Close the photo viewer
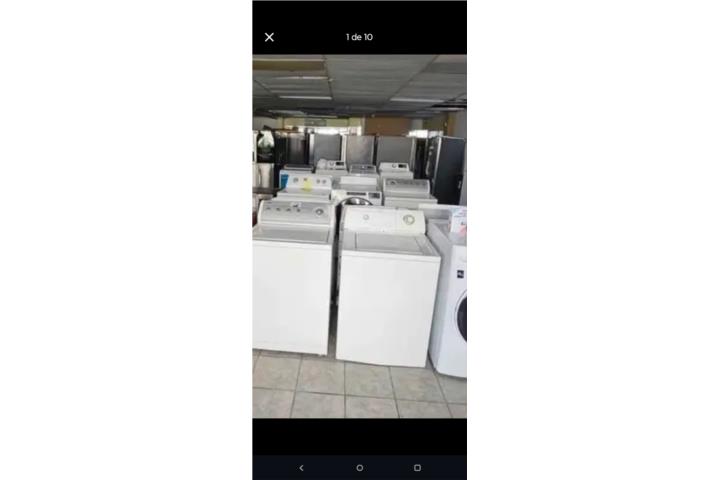This screenshot has height=480, width=720. pyautogui.click(x=269, y=37)
